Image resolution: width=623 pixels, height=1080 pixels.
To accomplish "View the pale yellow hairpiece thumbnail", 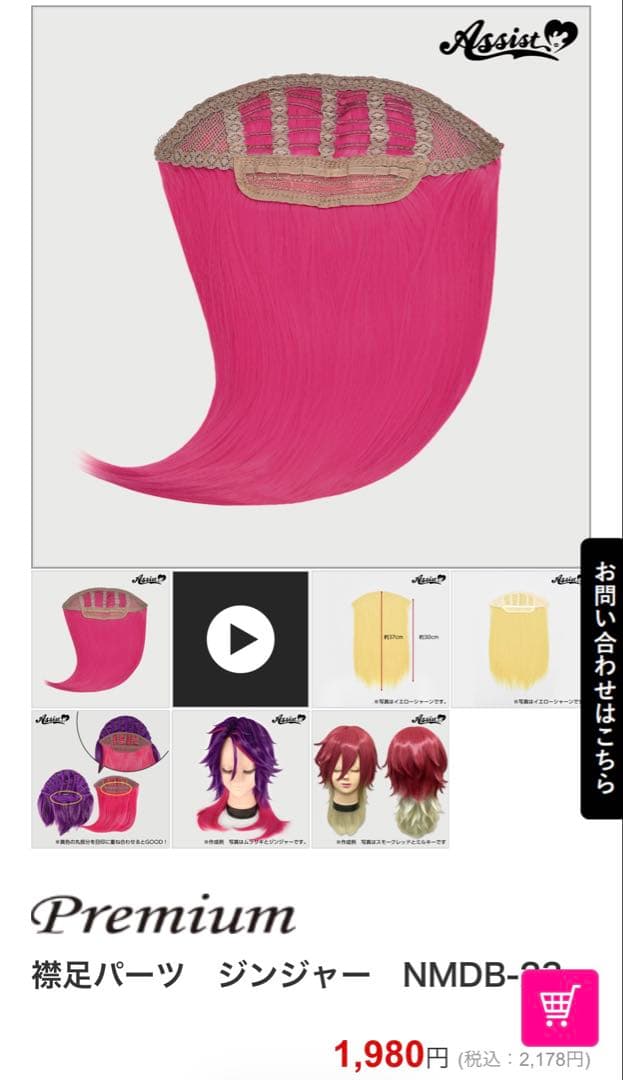I will tap(515, 639).
